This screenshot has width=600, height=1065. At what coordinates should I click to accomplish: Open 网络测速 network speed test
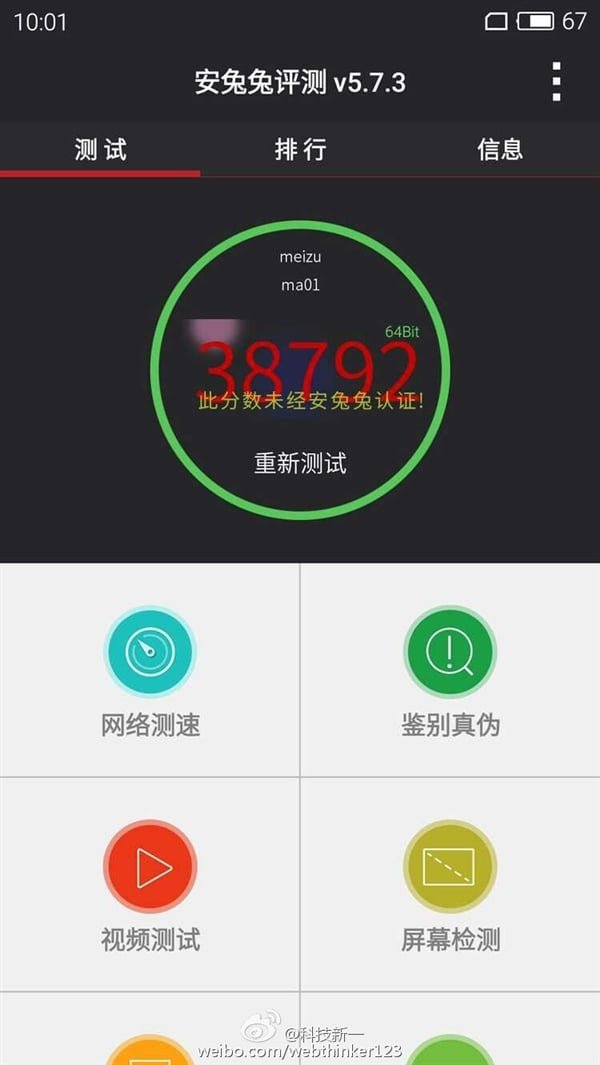[x=150, y=671]
